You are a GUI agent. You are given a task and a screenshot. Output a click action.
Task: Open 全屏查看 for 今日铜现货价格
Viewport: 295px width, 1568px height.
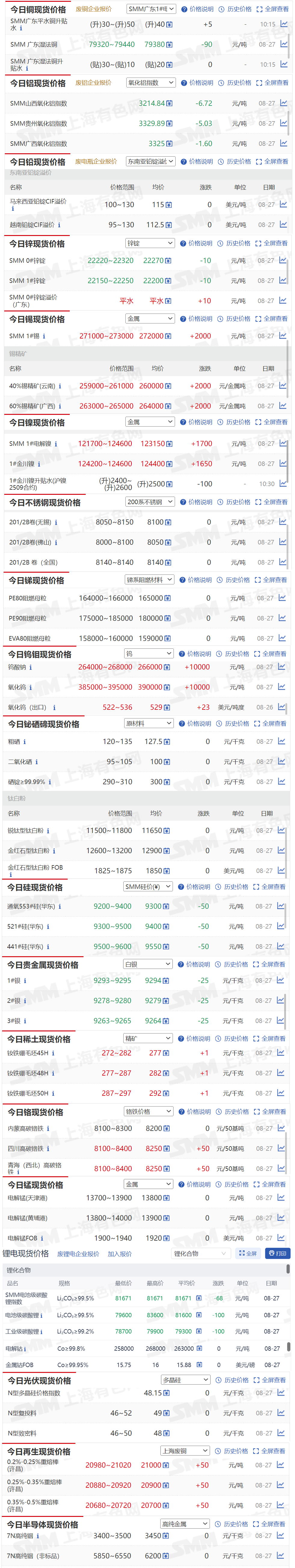coord(272,9)
